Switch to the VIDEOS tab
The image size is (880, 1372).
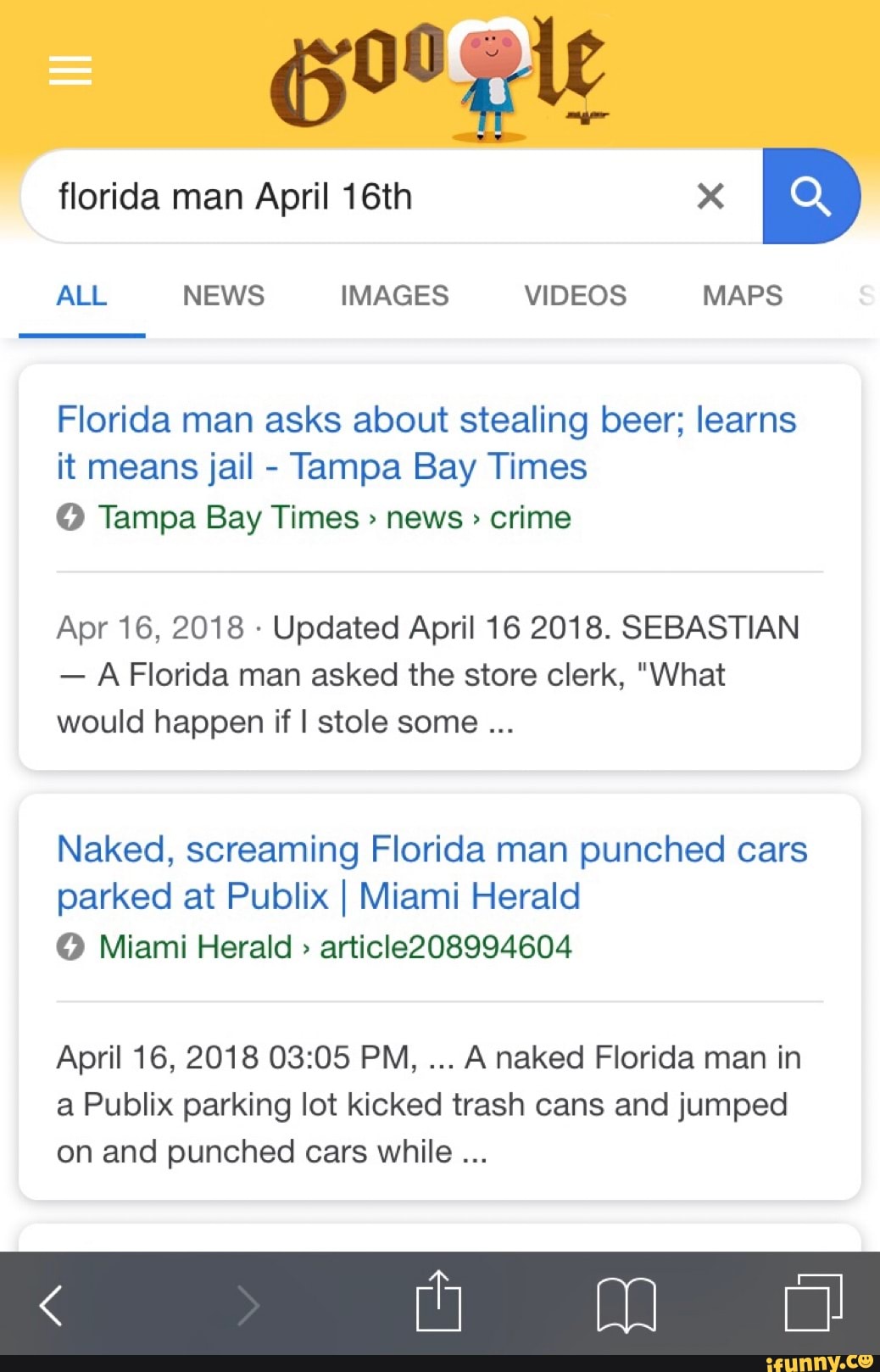(575, 296)
